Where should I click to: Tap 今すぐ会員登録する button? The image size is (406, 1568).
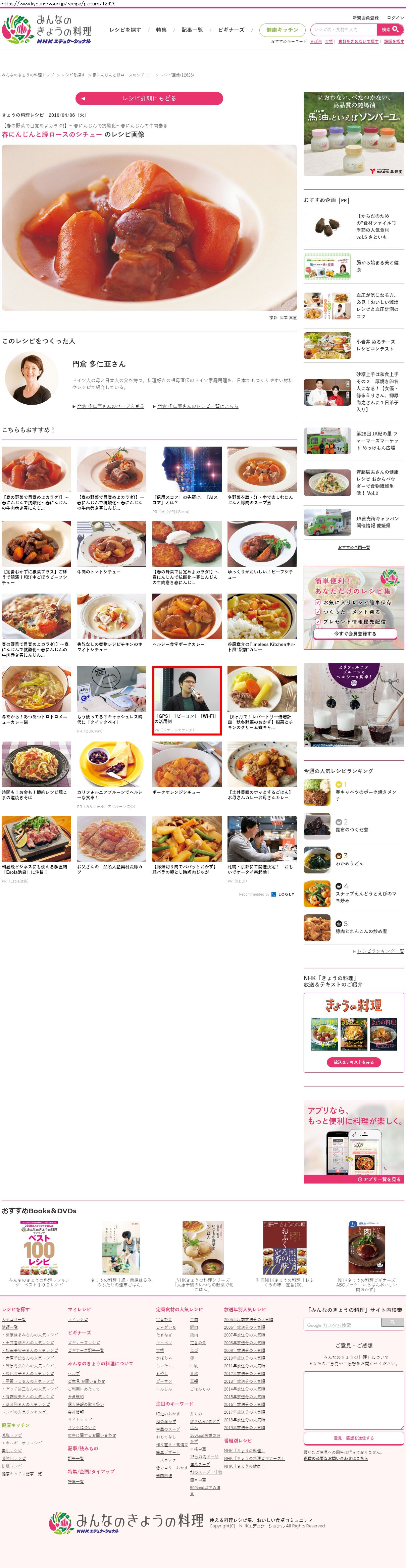pyautogui.click(x=355, y=634)
